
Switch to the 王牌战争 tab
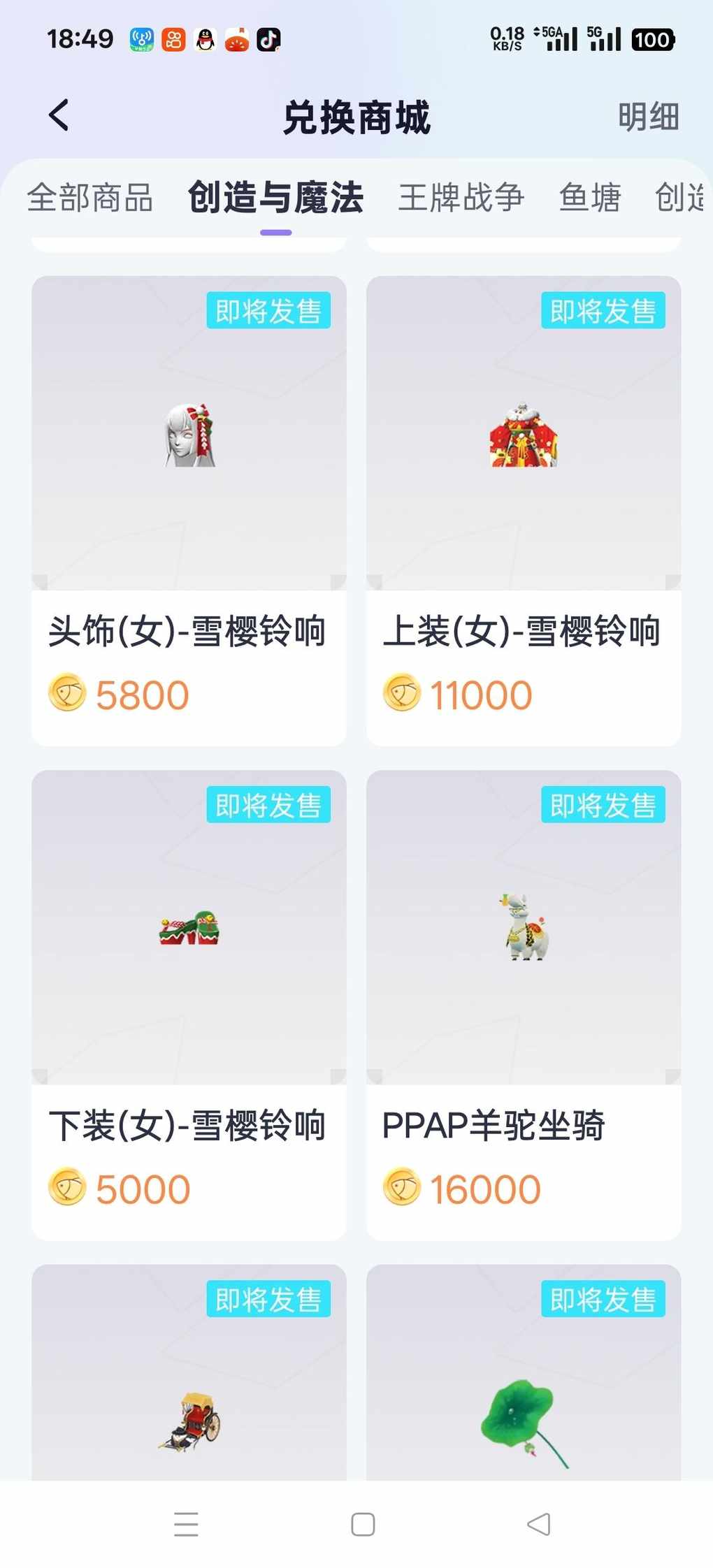coord(461,198)
